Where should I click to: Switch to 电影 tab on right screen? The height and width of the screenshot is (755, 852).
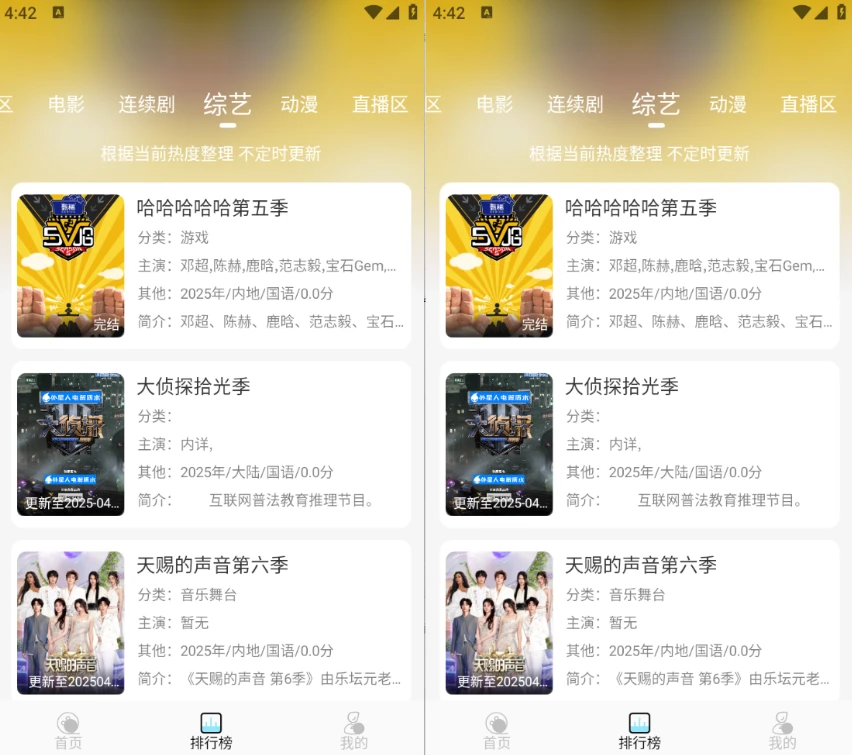click(x=495, y=104)
